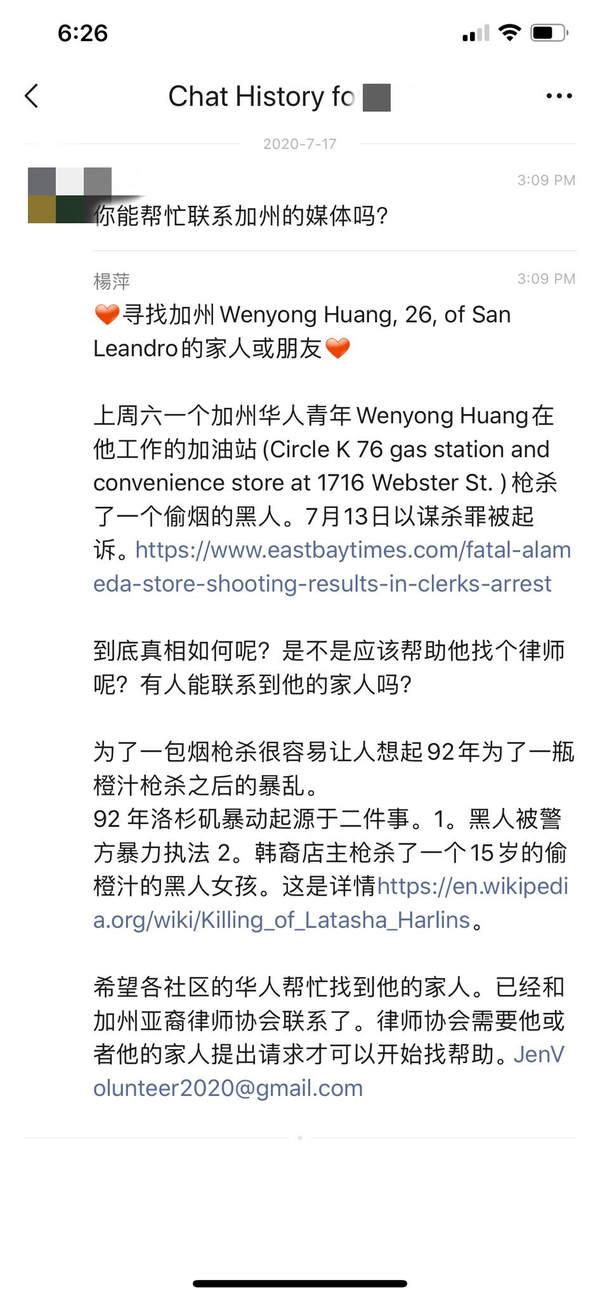600x1299 pixels.
Task: Tap the JenVolunteer2020@gmail.com email link
Action: (x=228, y=1088)
